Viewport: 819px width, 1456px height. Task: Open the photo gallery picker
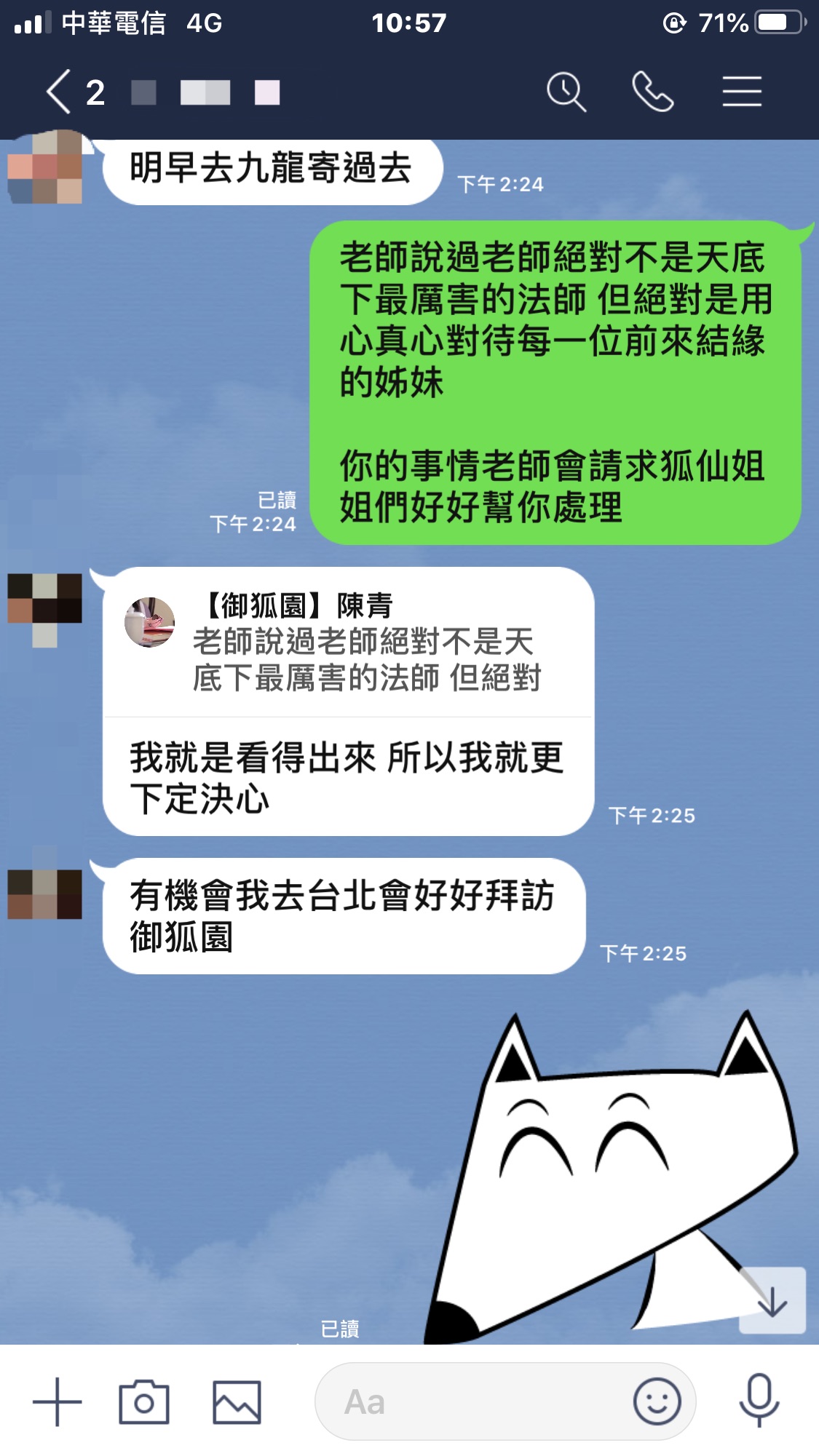click(x=237, y=1401)
